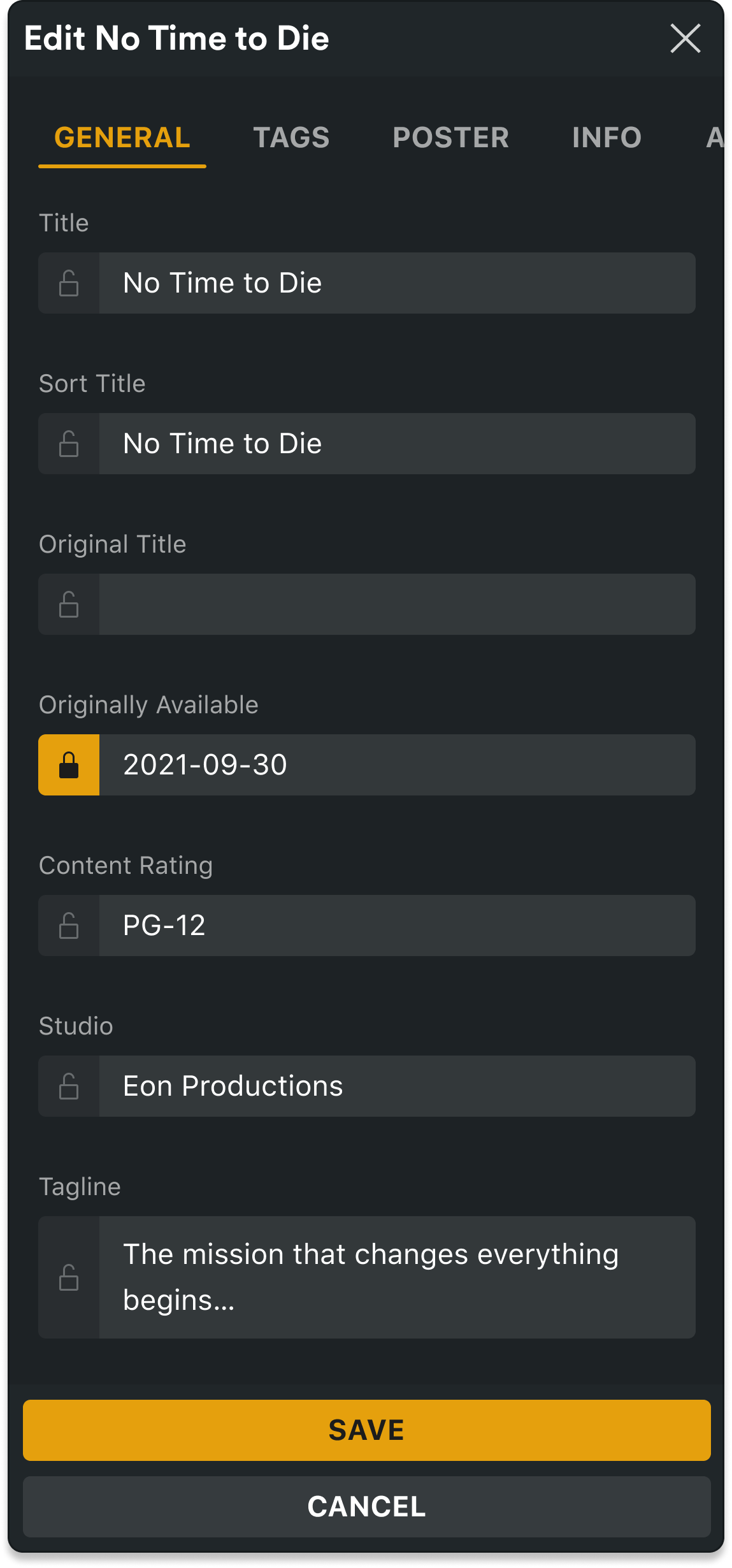Cancel editing and discard changes
Screen dimensions: 732x1568
point(367,1507)
